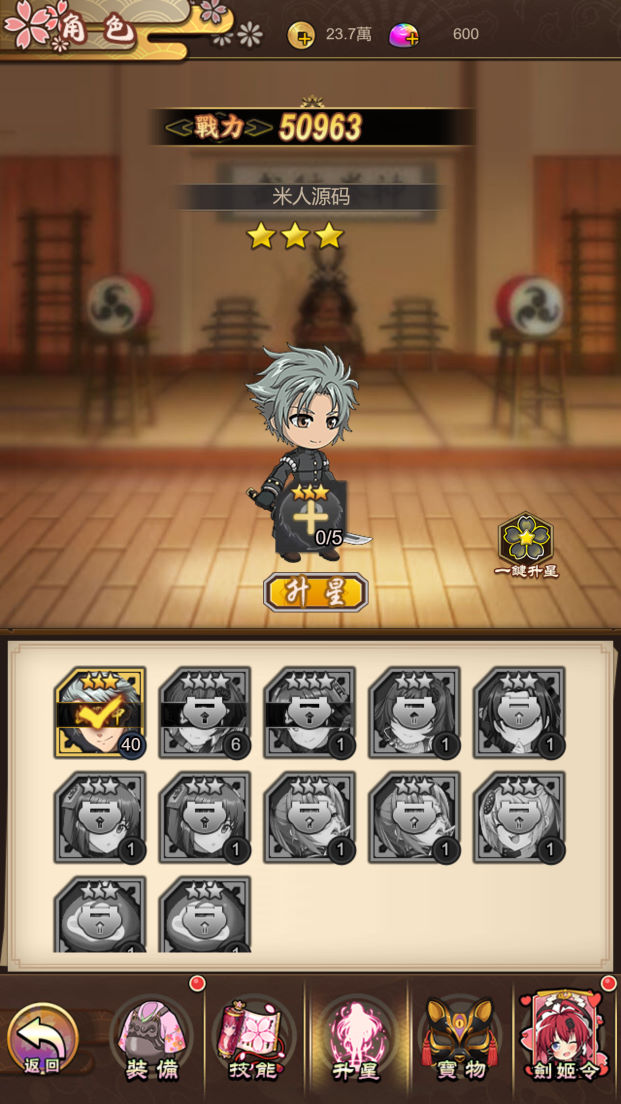Select the level 6 character portrait
Viewport: 621px width, 1104px height.
coord(205,712)
